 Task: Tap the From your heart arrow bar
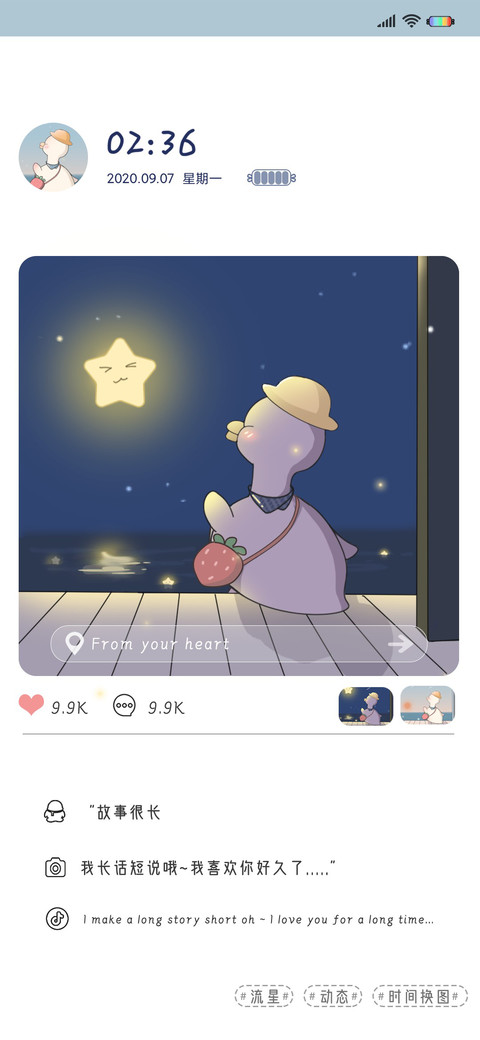[239, 643]
